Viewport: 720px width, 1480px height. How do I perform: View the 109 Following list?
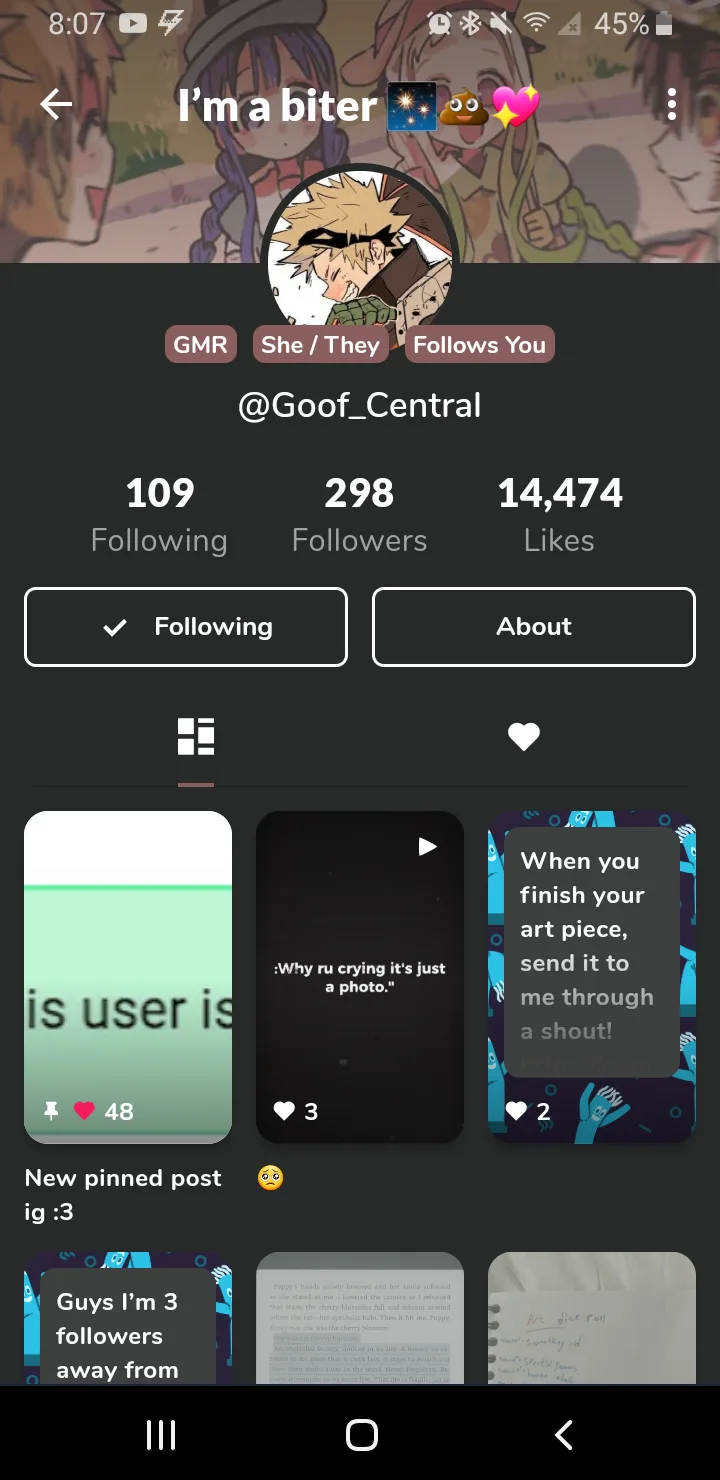159,515
